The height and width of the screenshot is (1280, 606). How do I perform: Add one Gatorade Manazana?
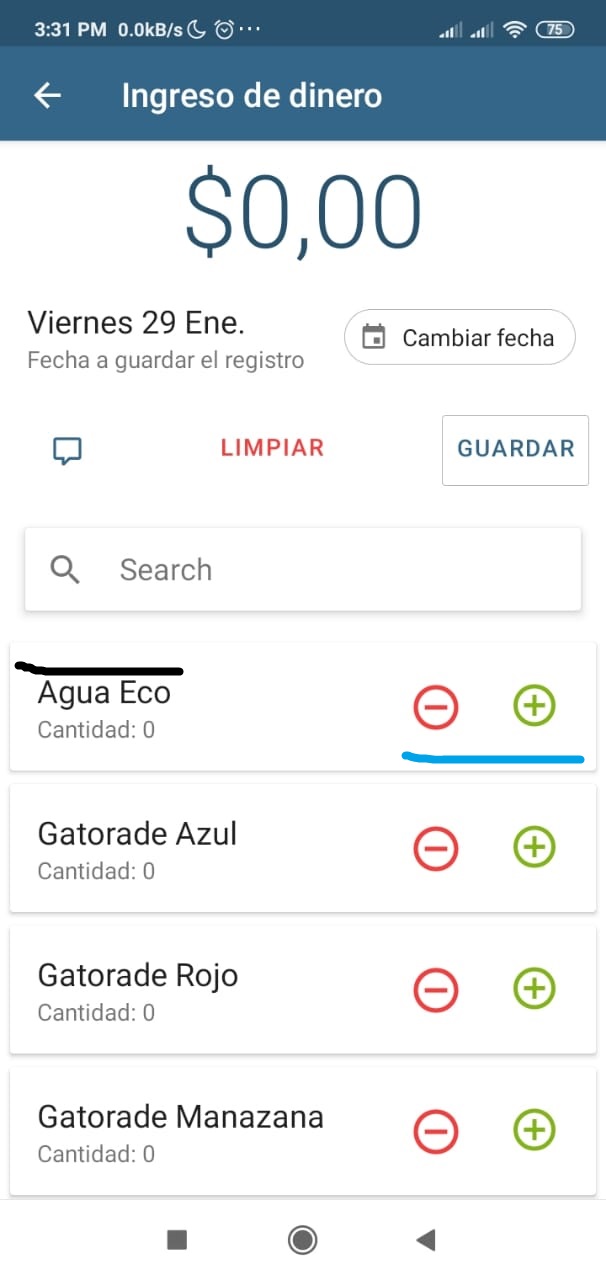534,1130
